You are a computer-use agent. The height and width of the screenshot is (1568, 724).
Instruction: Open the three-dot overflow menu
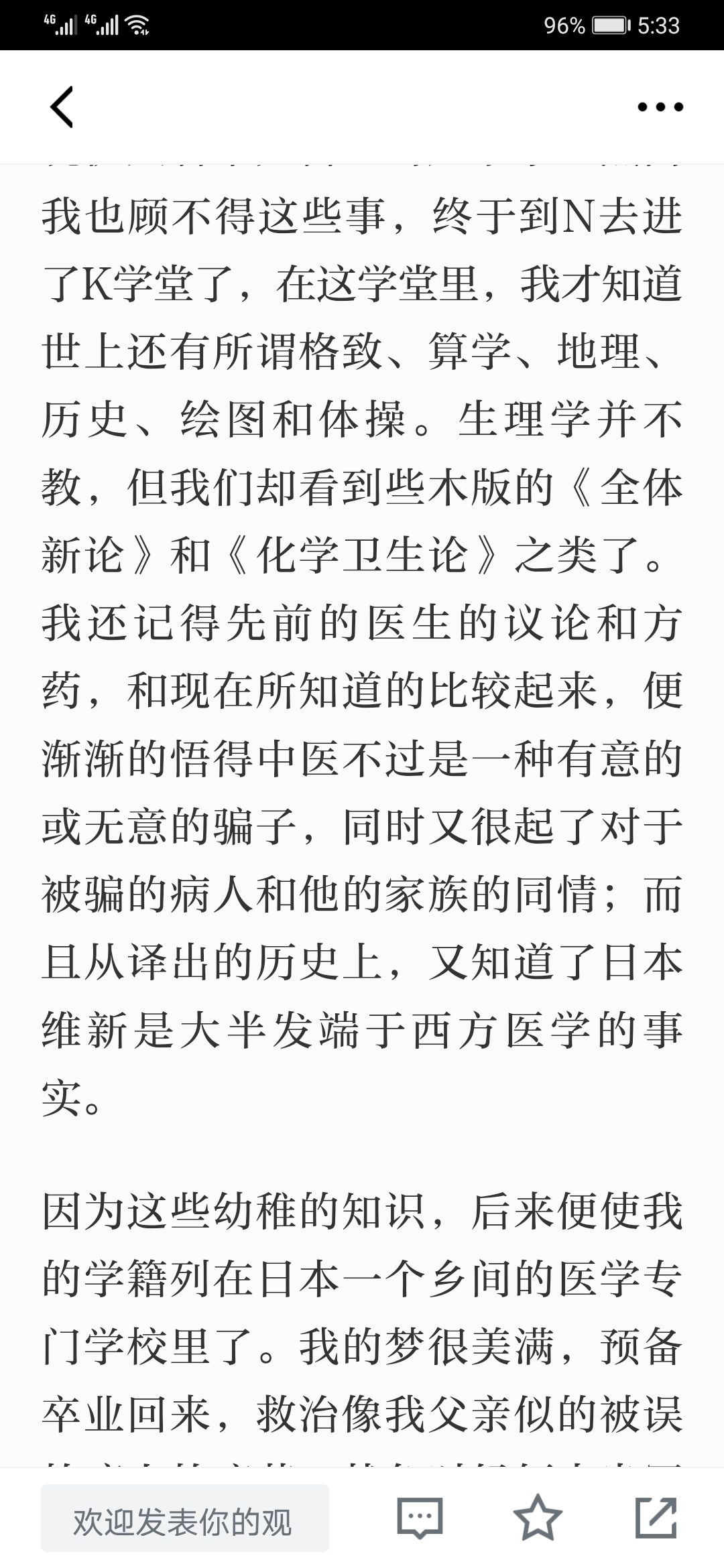coord(660,107)
